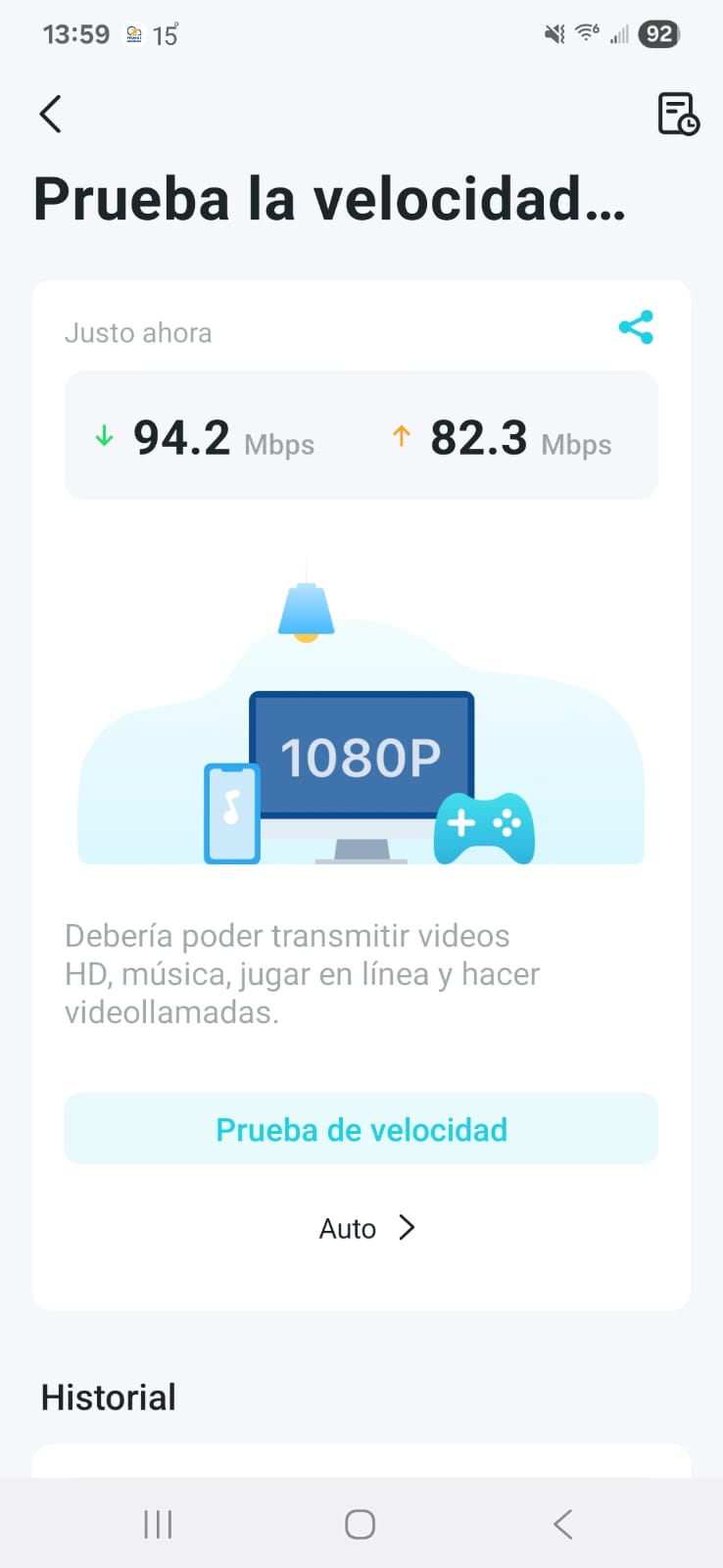Open the speed test schedule icon
Image resolution: width=723 pixels, height=1568 pixels.
[677, 114]
